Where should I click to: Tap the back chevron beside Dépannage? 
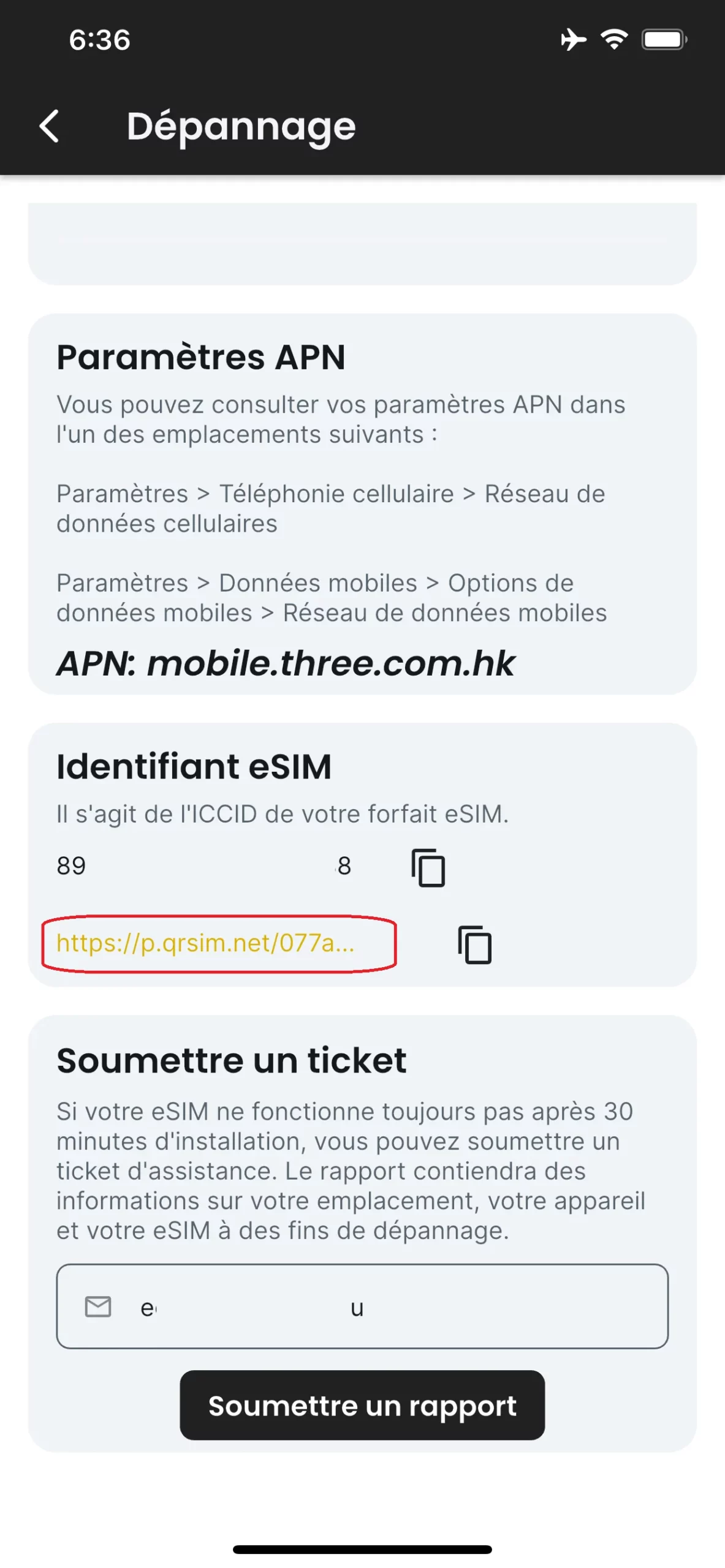click(x=49, y=127)
